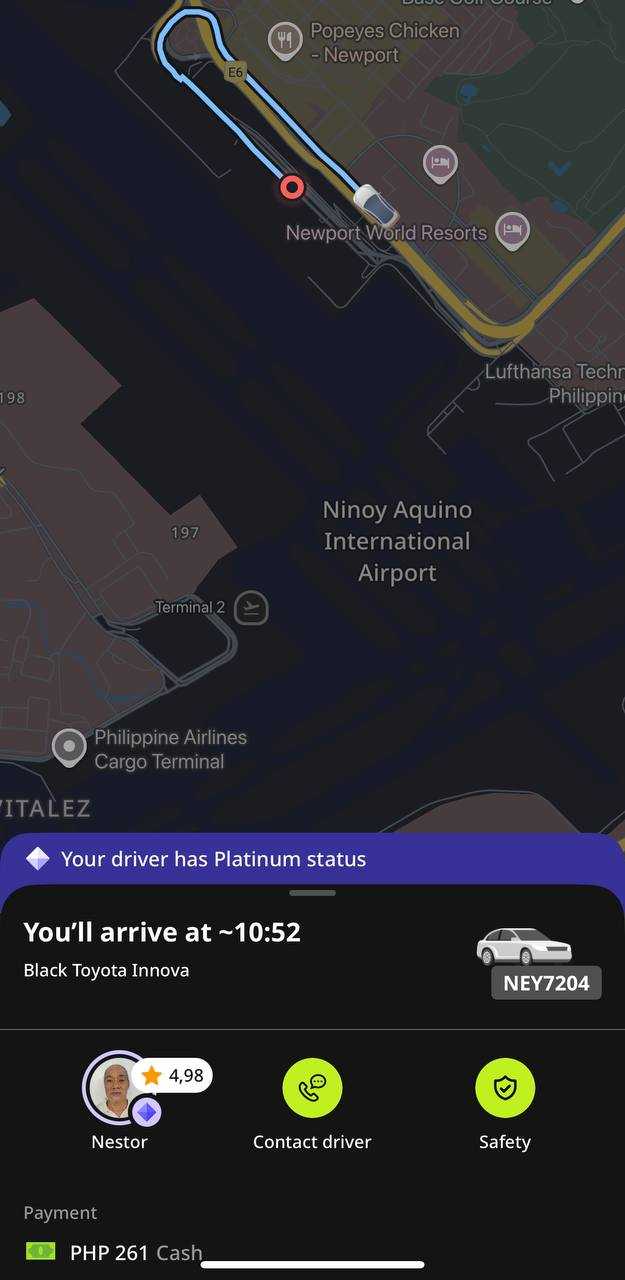Open the PHP 261 Cash payment row
The width and height of the screenshot is (625, 1280).
(115, 1252)
